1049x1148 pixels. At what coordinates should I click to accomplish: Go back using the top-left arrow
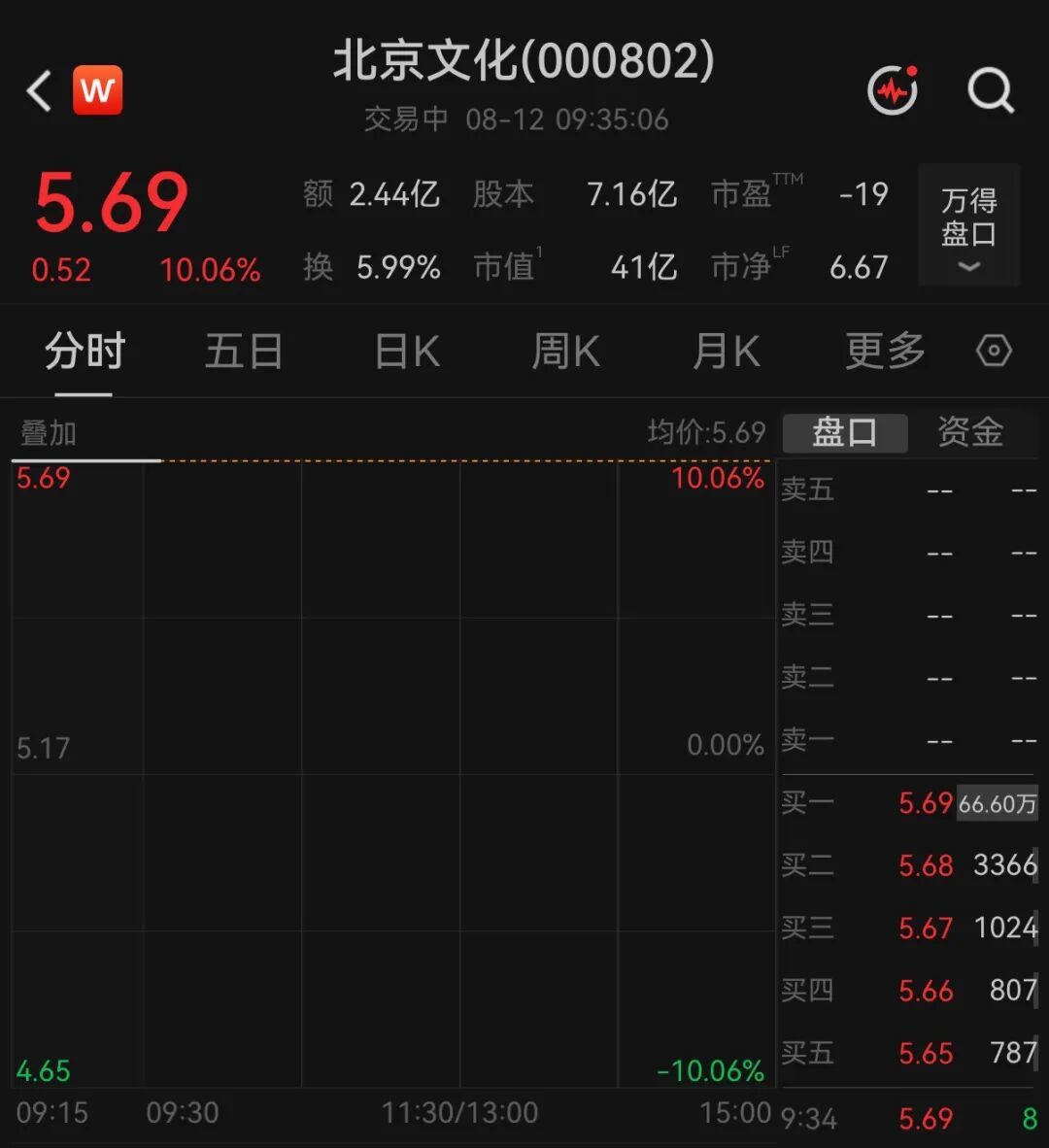pyautogui.click(x=39, y=90)
